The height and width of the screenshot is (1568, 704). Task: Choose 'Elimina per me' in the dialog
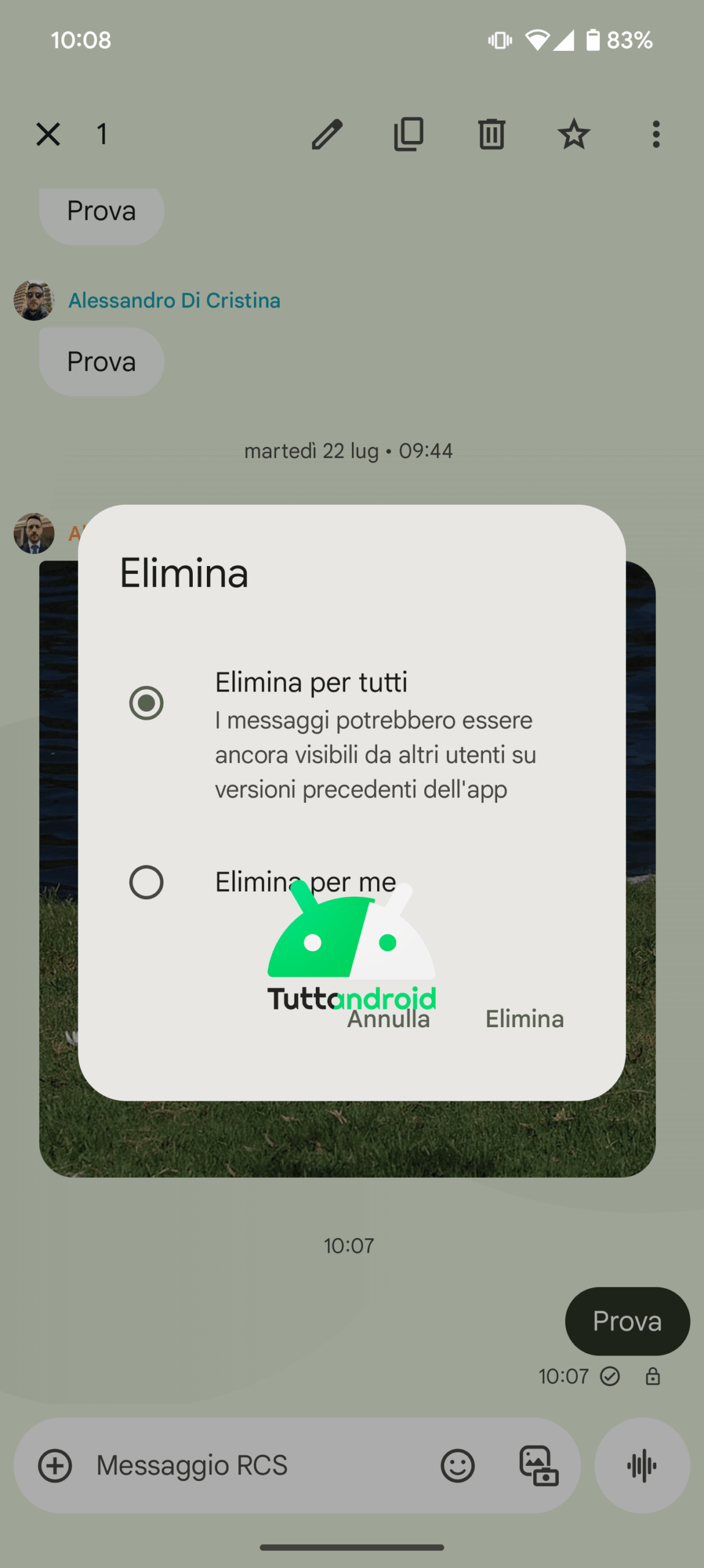pyautogui.click(x=147, y=882)
